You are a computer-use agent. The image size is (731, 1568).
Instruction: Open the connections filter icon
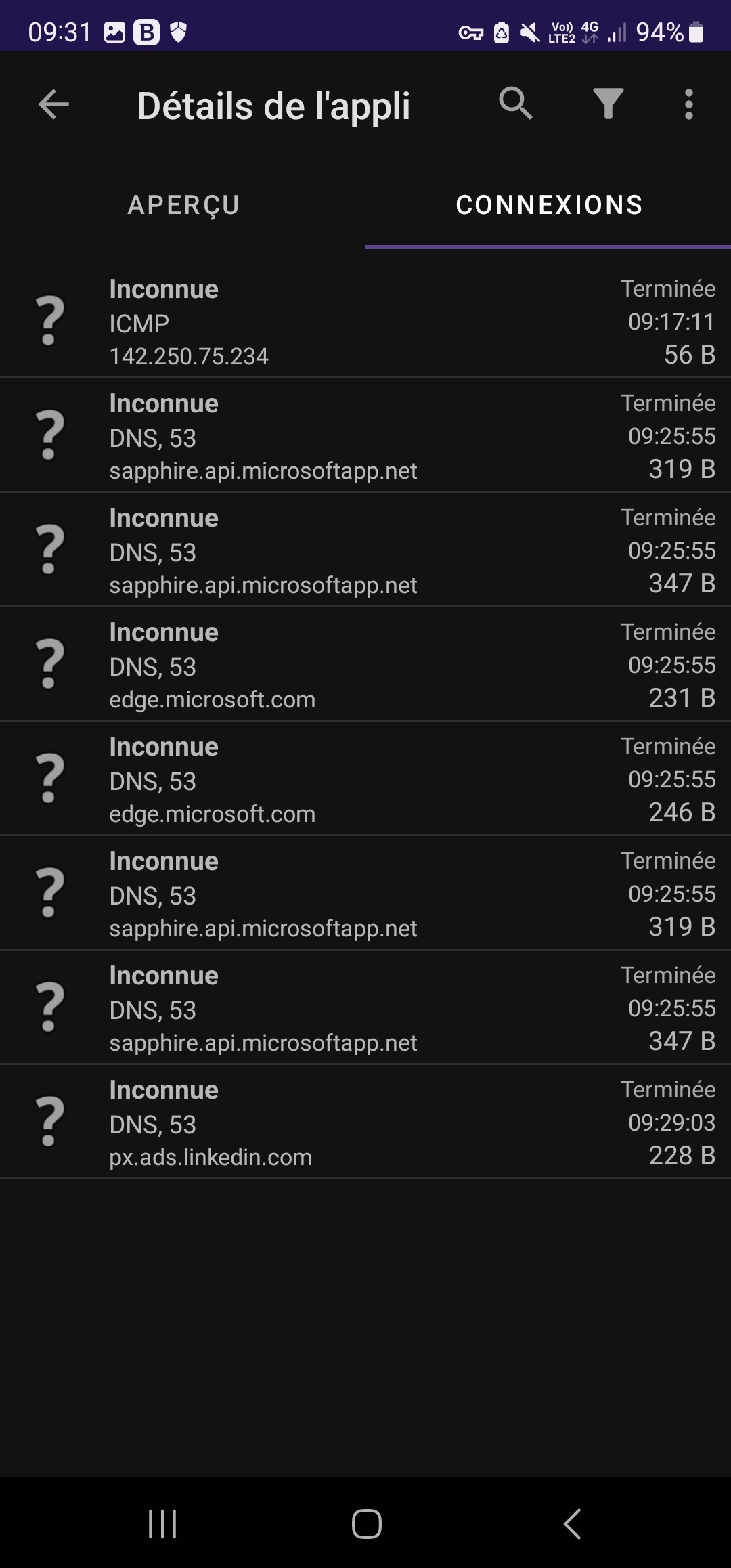[x=608, y=104]
